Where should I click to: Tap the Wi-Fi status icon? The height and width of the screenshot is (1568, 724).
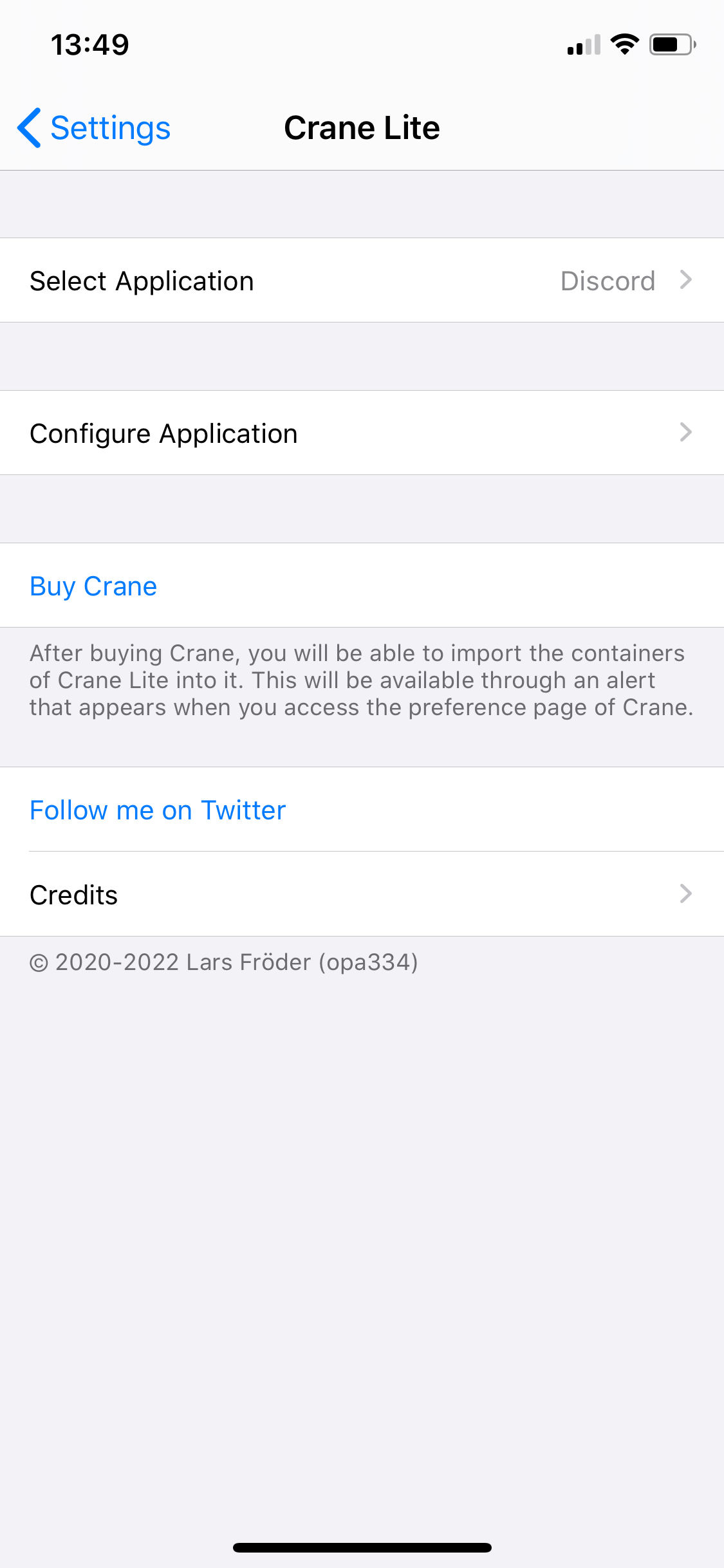[622, 43]
